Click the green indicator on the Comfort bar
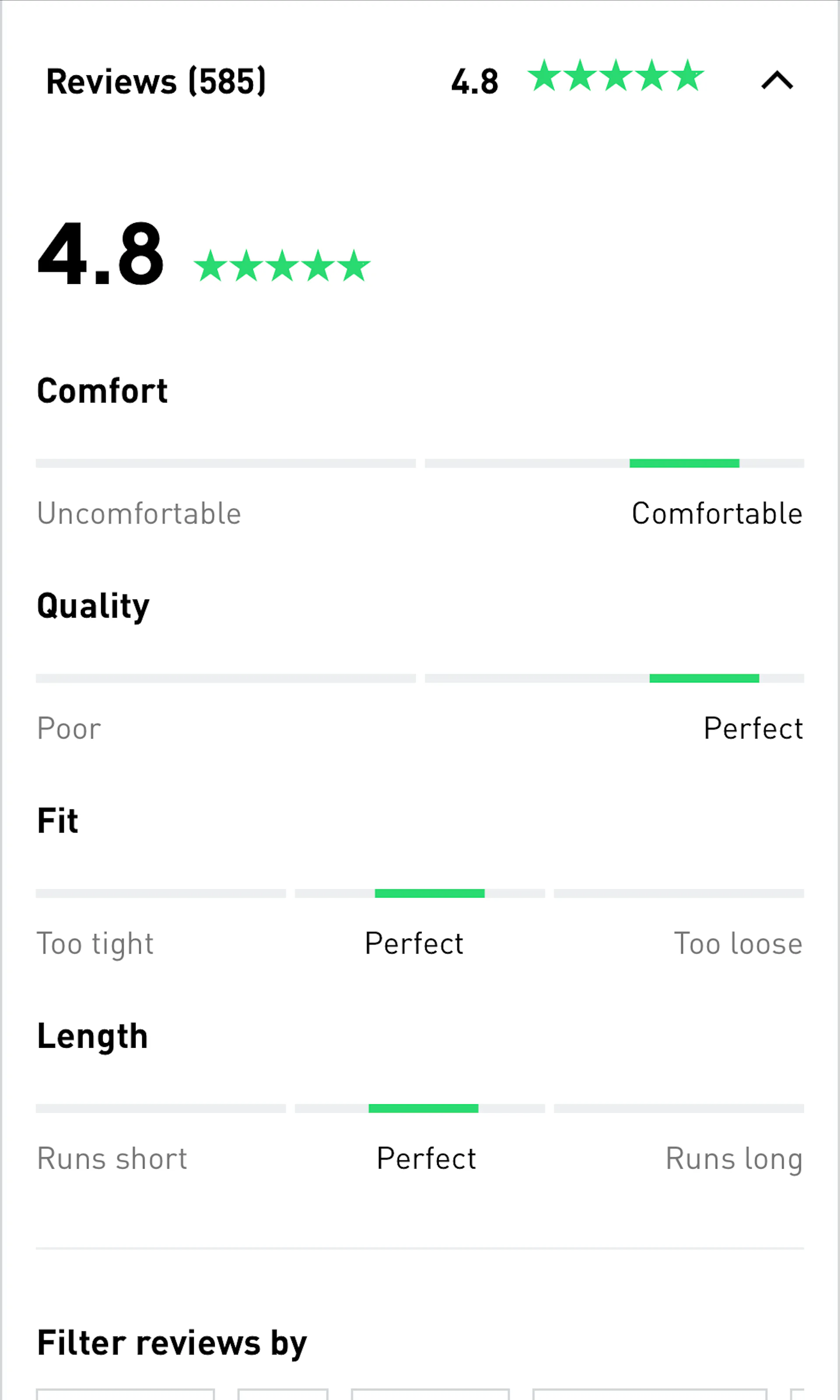Image resolution: width=840 pixels, height=1400 pixels. coord(685,464)
